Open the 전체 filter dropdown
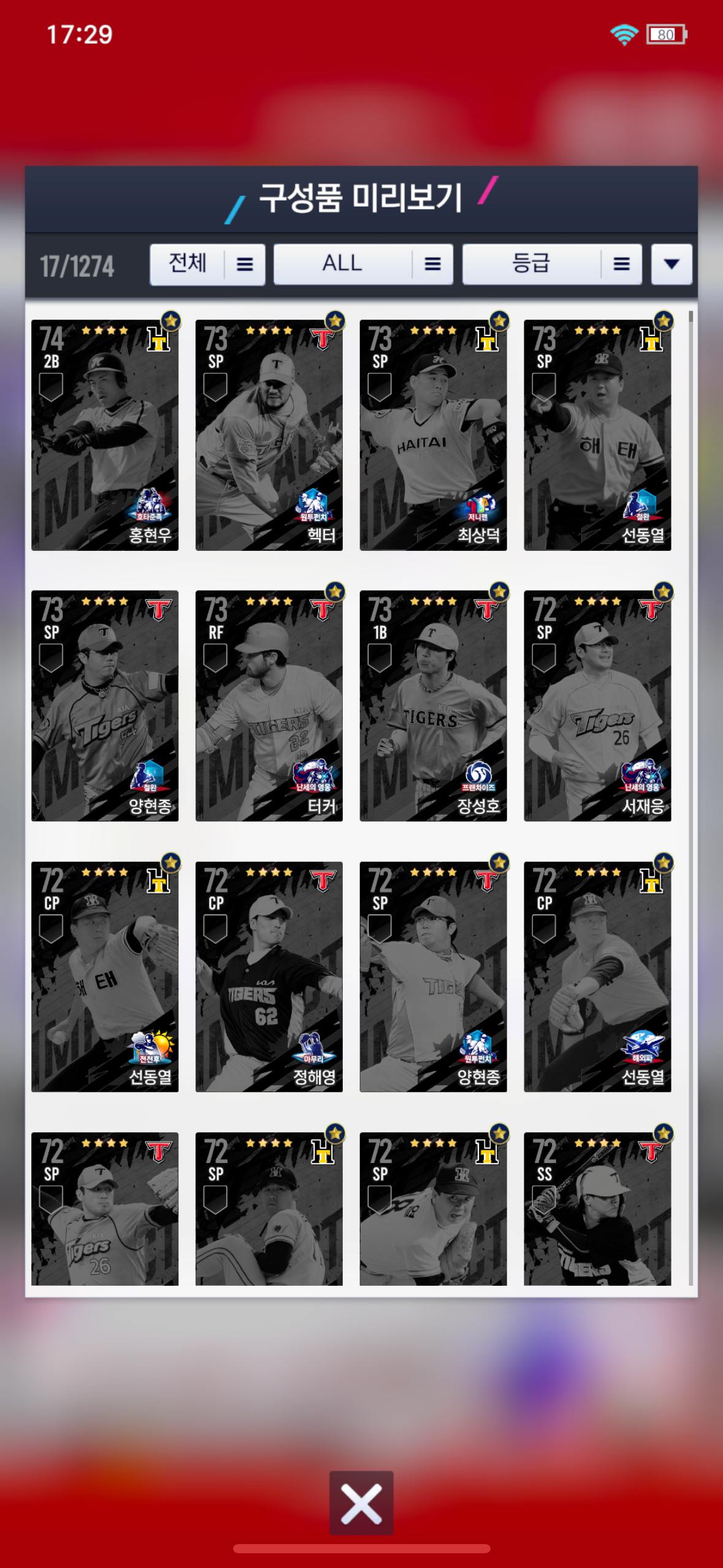 click(x=207, y=264)
